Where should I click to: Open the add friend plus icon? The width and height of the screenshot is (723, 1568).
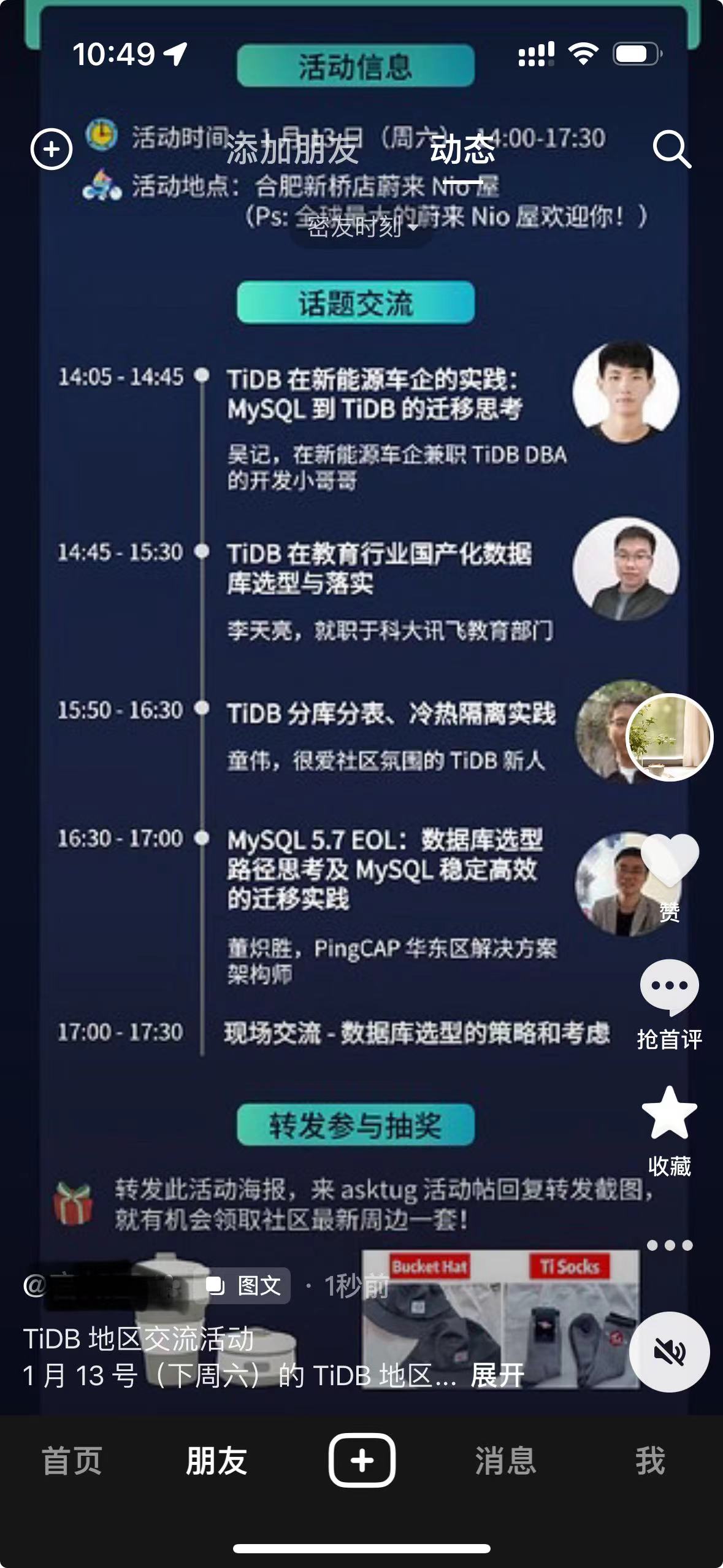click(x=52, y=149)
